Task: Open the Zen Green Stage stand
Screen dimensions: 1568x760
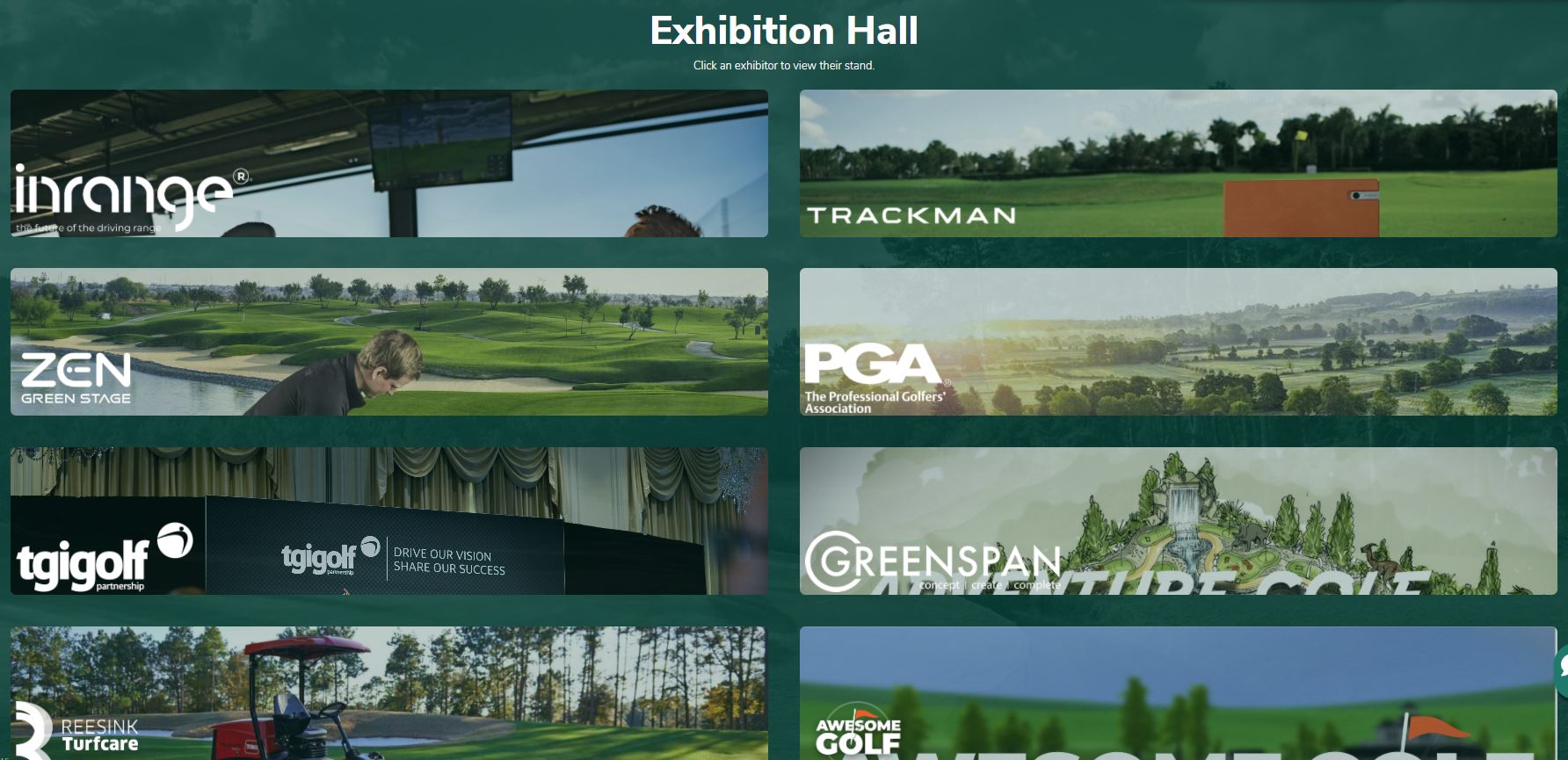Action: pos(388,342)
